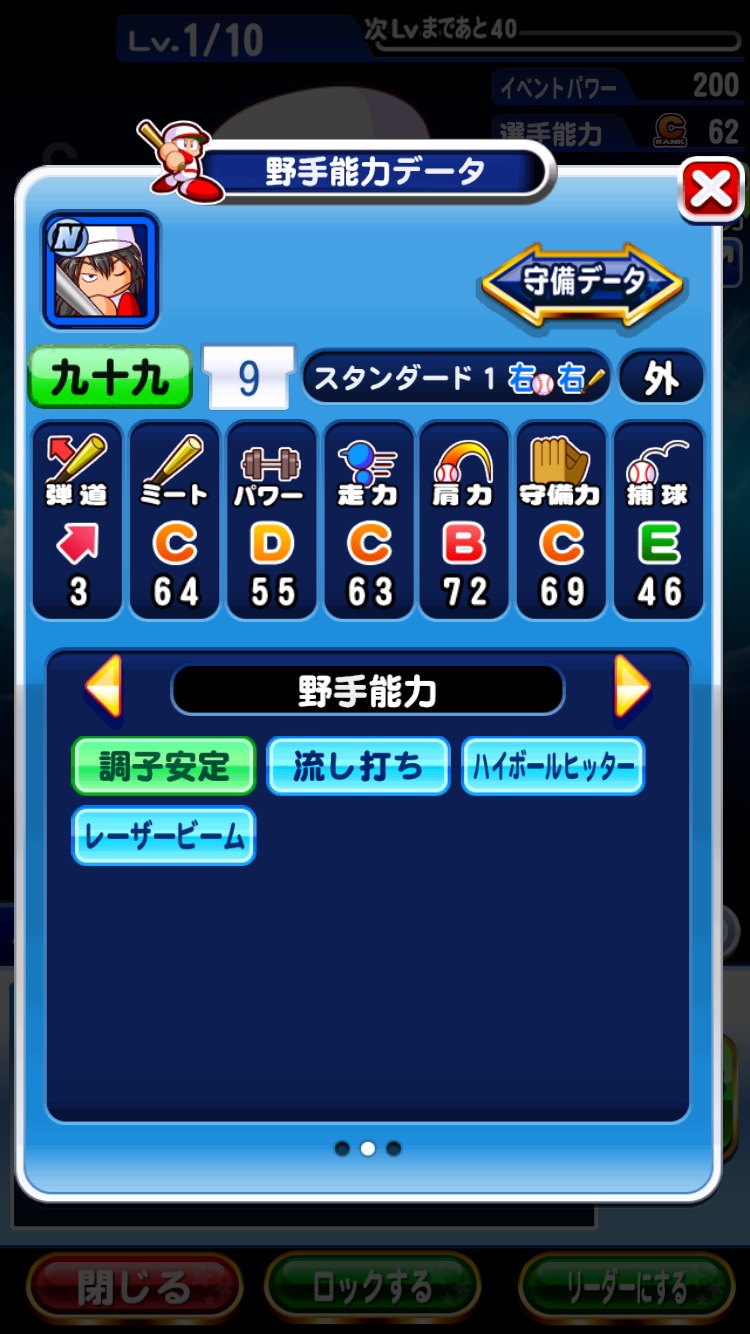Close the 野手能力データ dialog
The image size is (750, 1334).
coord(710,190)
